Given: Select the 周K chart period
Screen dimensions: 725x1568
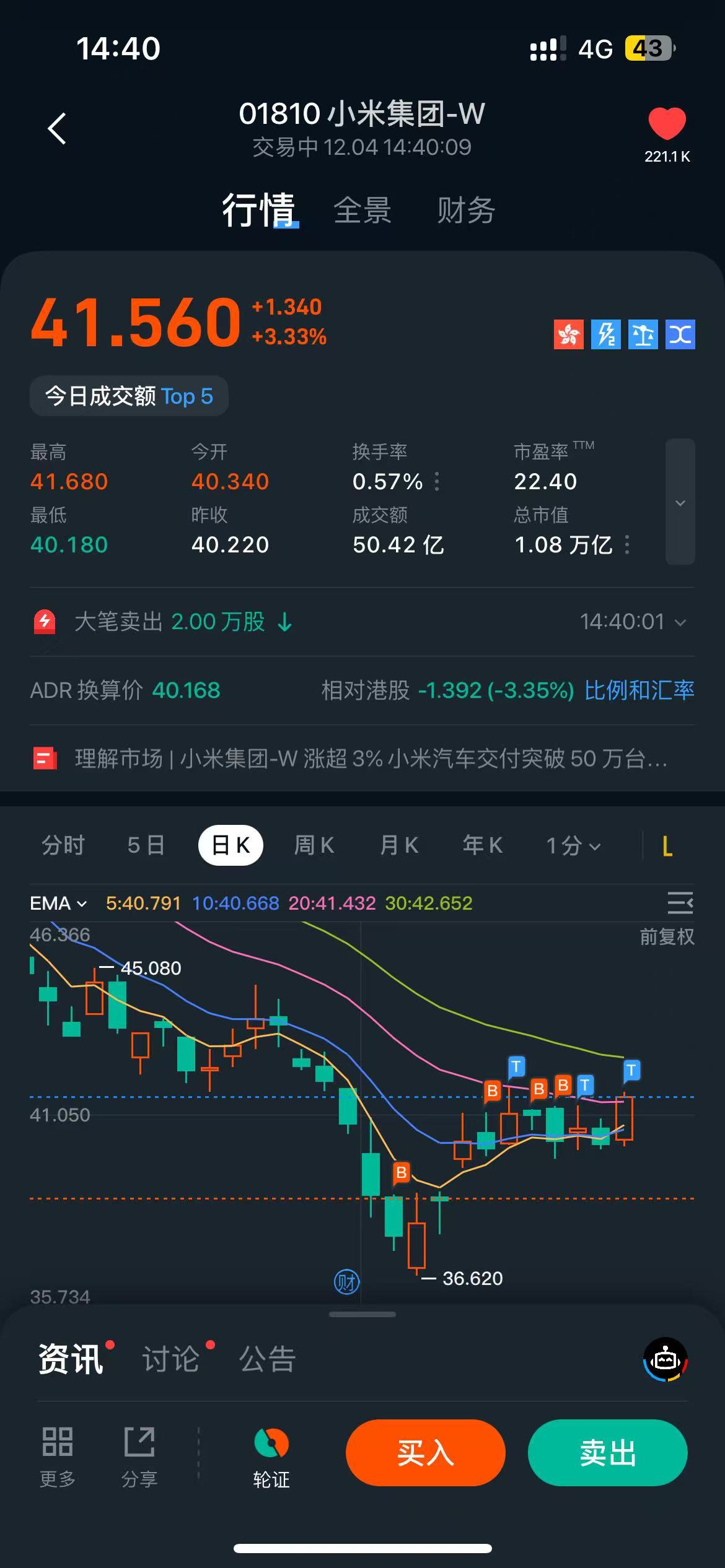Looking at the screenshot, I should pyautogui.click(x=314, y=845).
